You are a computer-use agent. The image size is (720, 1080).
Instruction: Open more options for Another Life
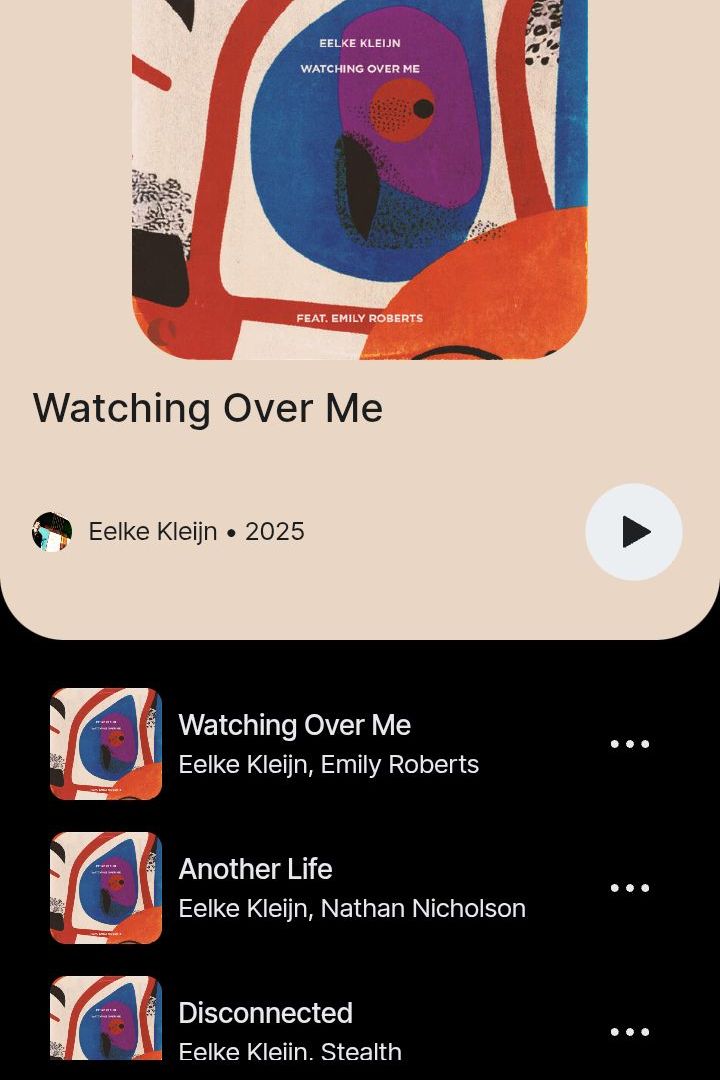point(630,888)
